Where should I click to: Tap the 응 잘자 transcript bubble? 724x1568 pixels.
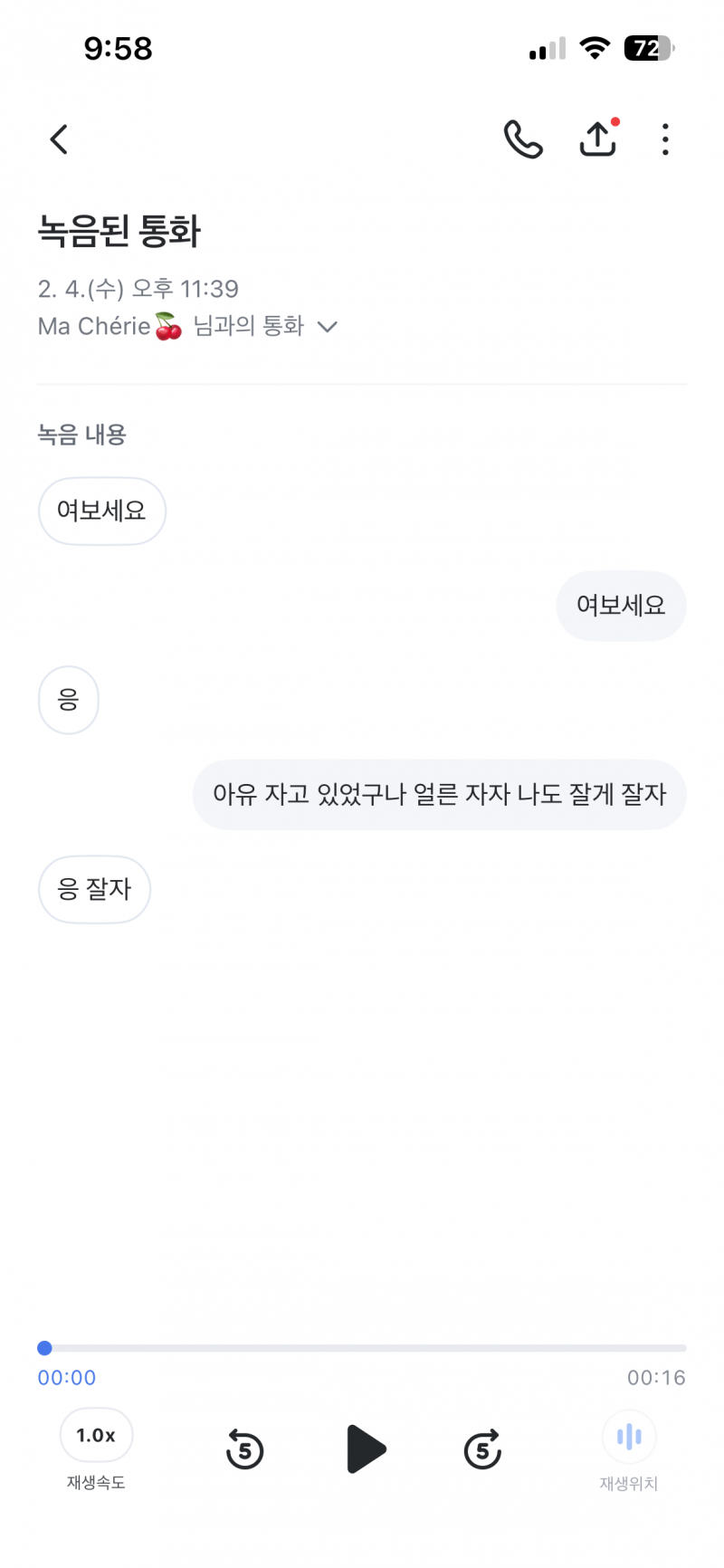point(94,889)
